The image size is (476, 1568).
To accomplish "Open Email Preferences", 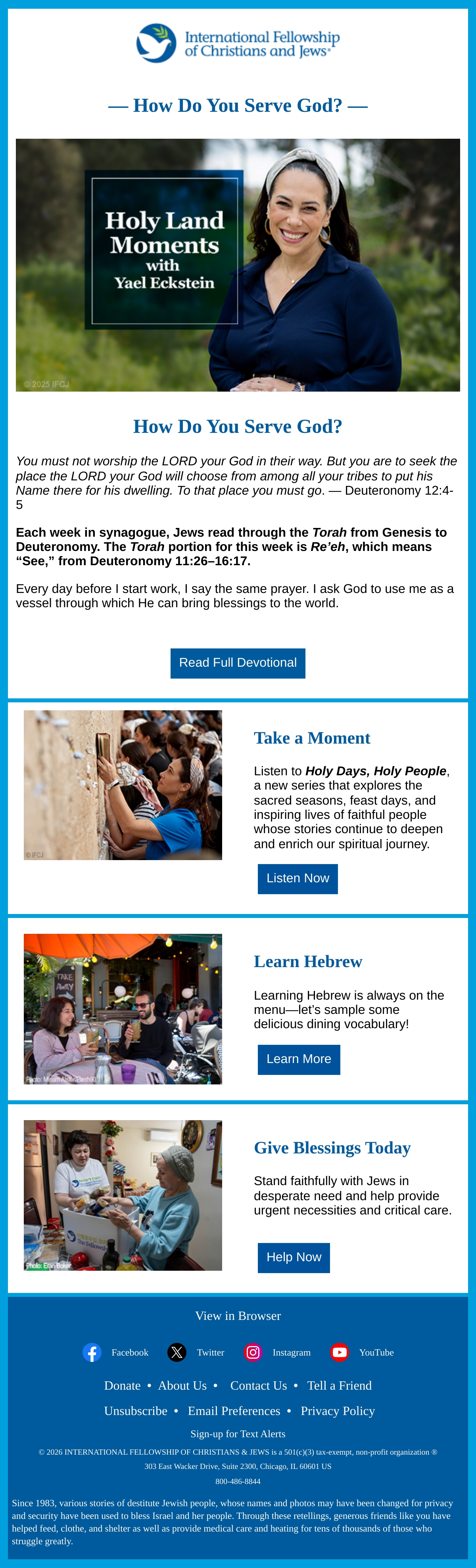I will [234, 1411].
